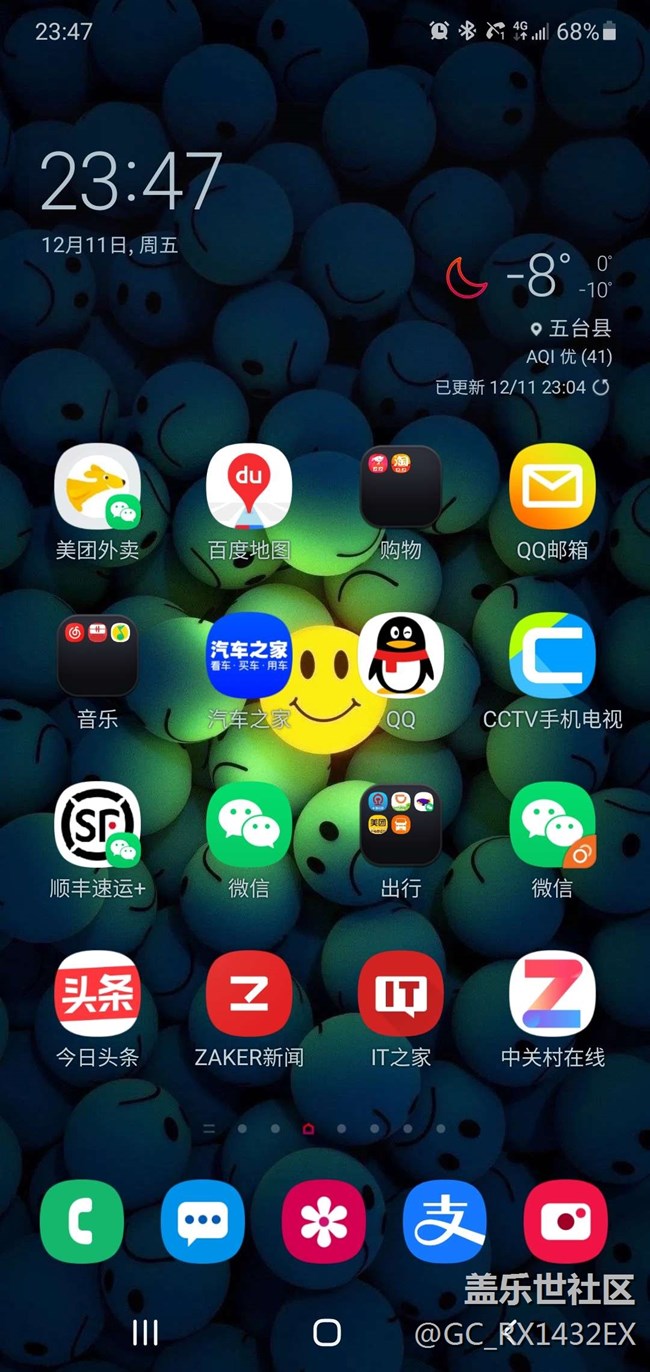Launch 百度地图
650x1372 pixels.
click(249, 487)
